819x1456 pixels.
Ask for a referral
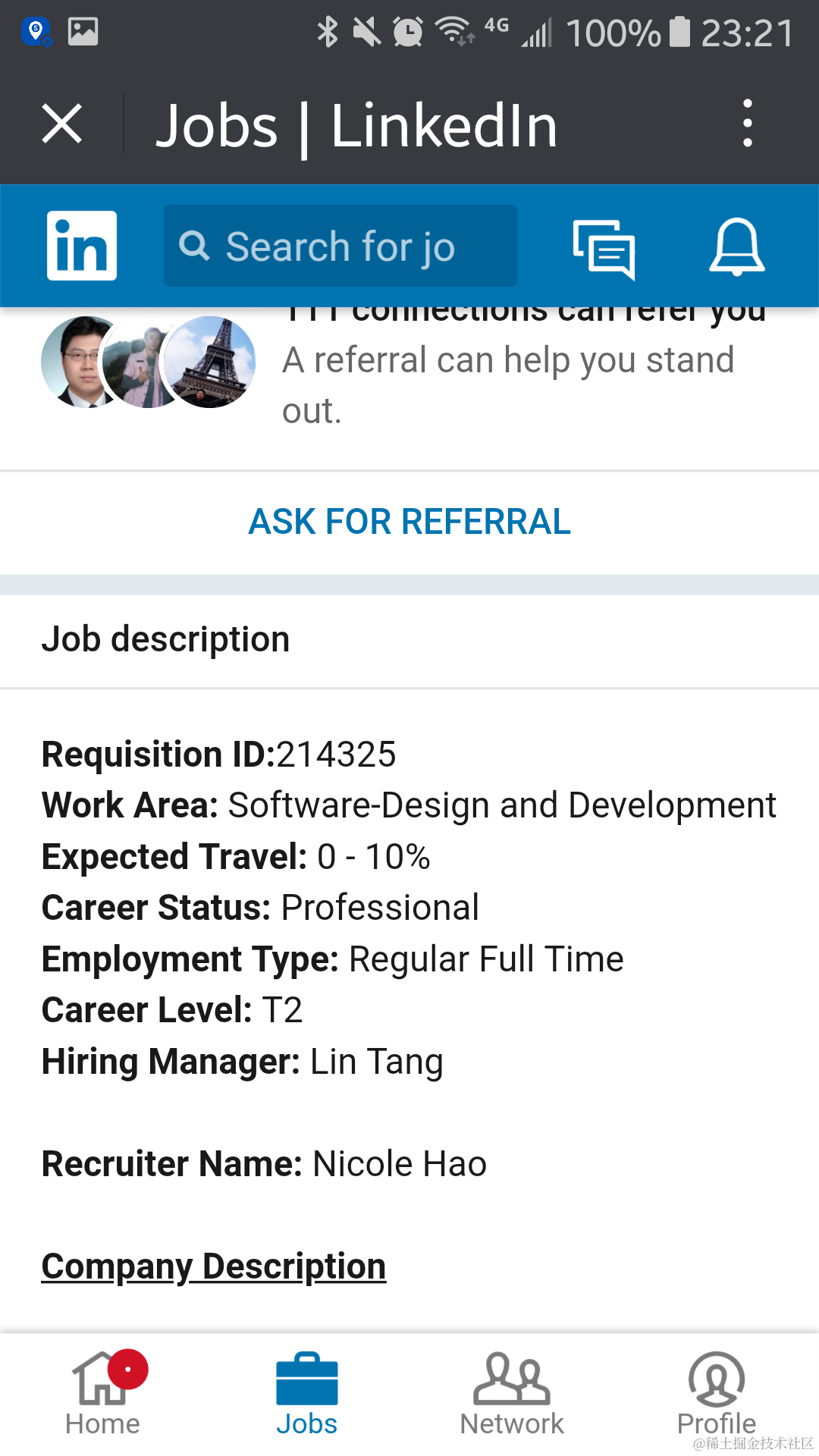click(x=409, y=522)
